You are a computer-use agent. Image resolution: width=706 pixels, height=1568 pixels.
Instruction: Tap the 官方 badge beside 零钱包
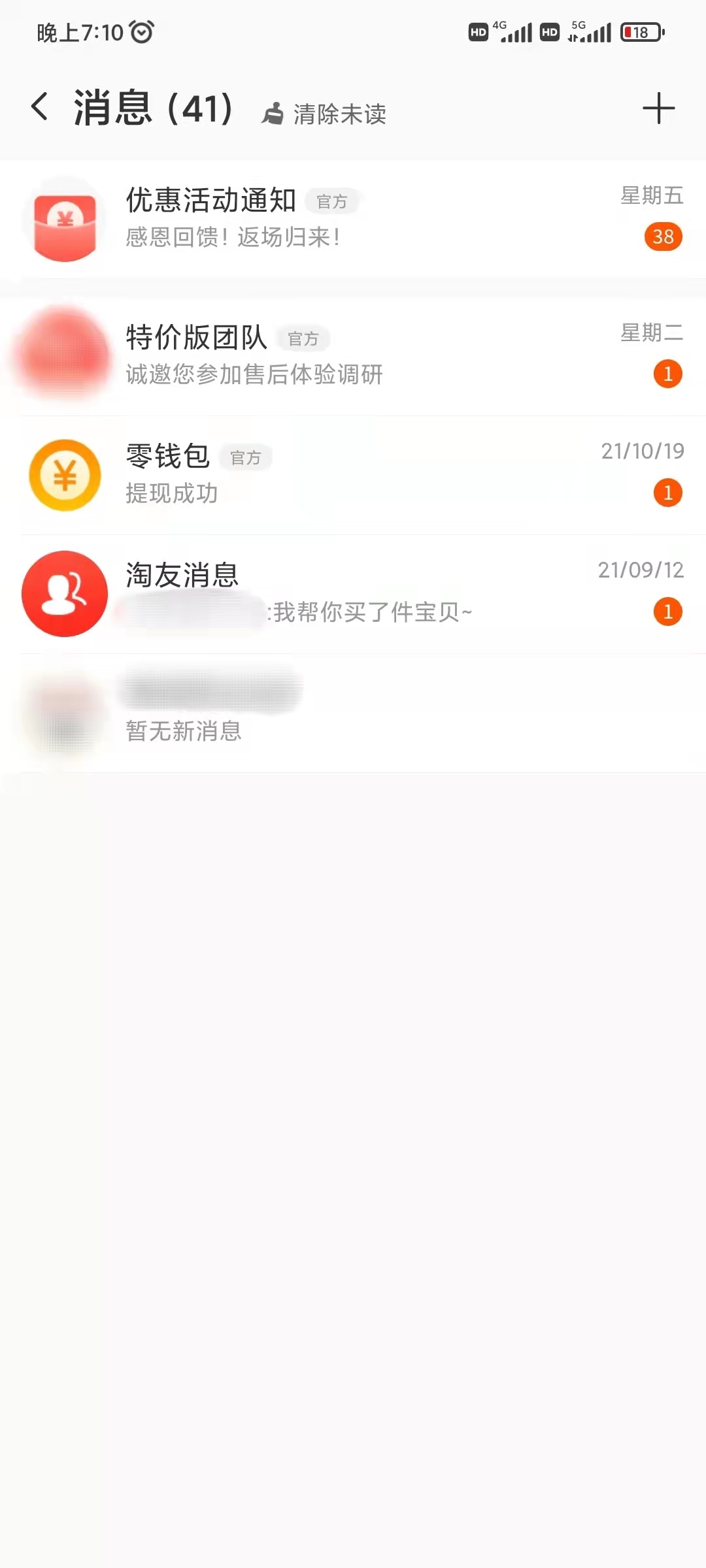point(246,457)
